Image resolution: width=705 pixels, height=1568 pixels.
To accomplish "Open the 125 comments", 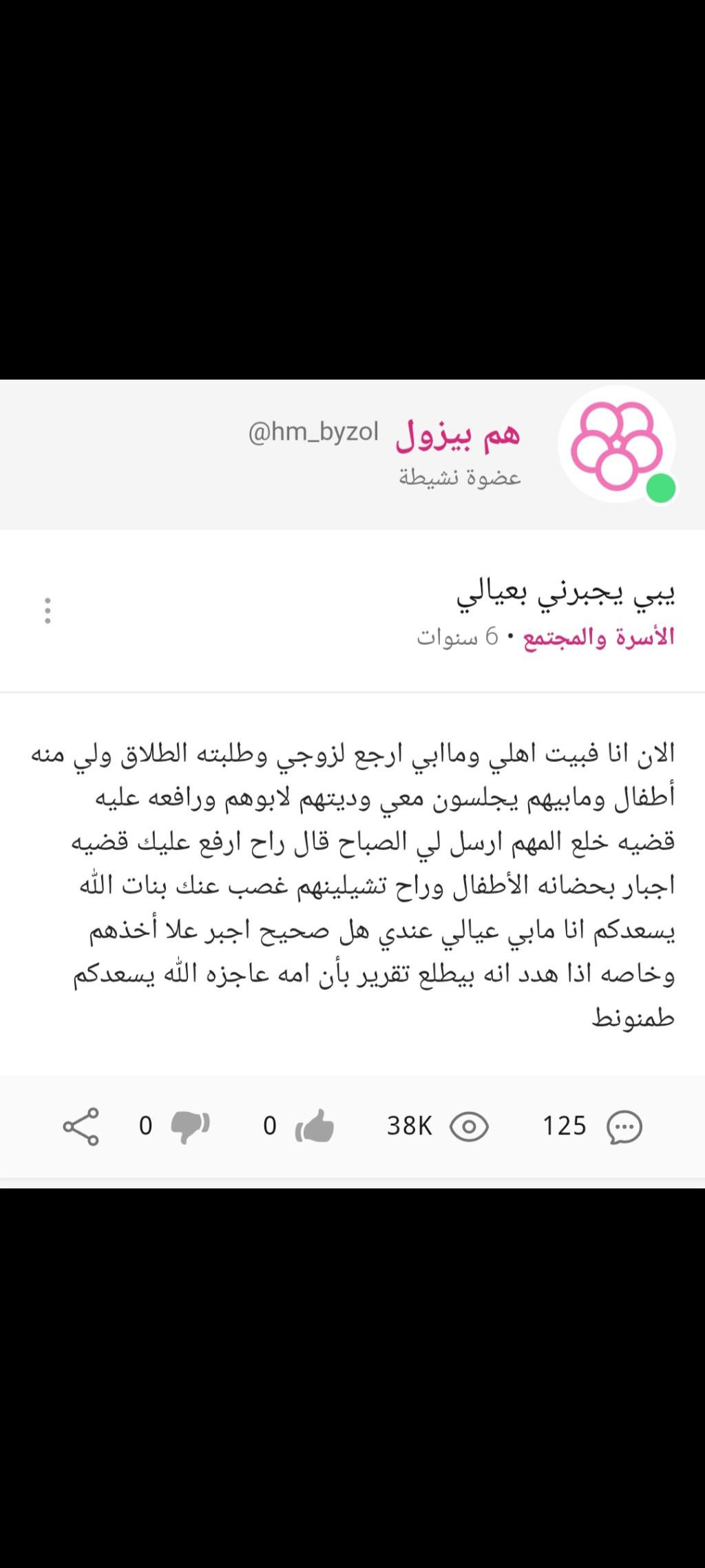I will click(624, 1126).
